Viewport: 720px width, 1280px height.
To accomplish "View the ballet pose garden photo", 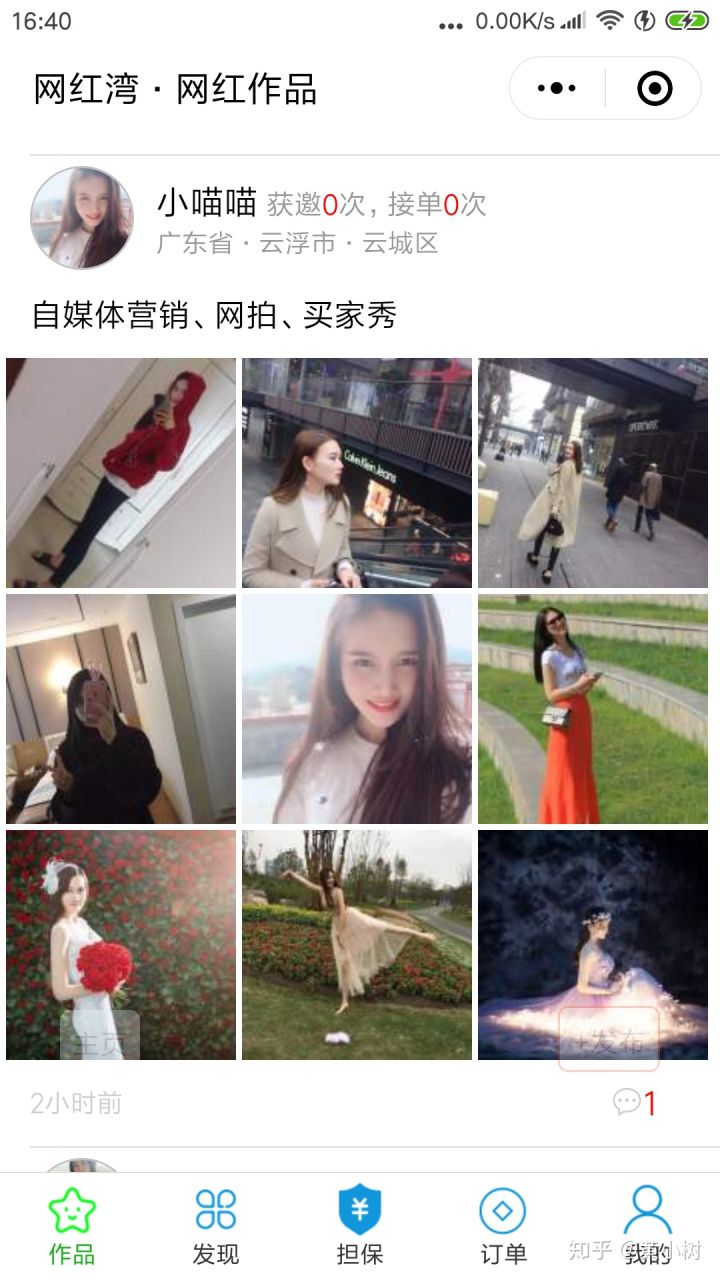I will point(357,945).
